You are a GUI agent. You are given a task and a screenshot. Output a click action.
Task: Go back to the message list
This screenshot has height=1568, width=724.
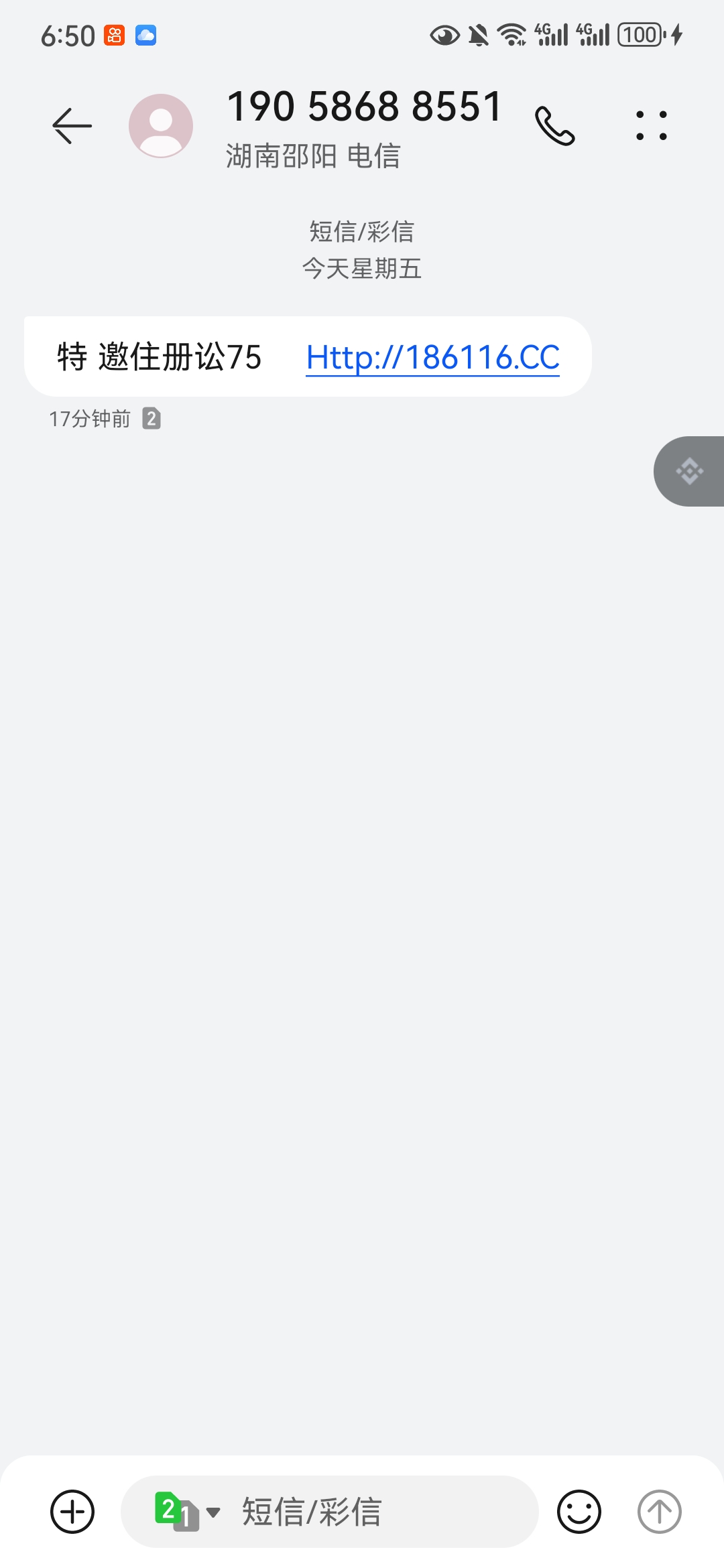click(72, 125)
